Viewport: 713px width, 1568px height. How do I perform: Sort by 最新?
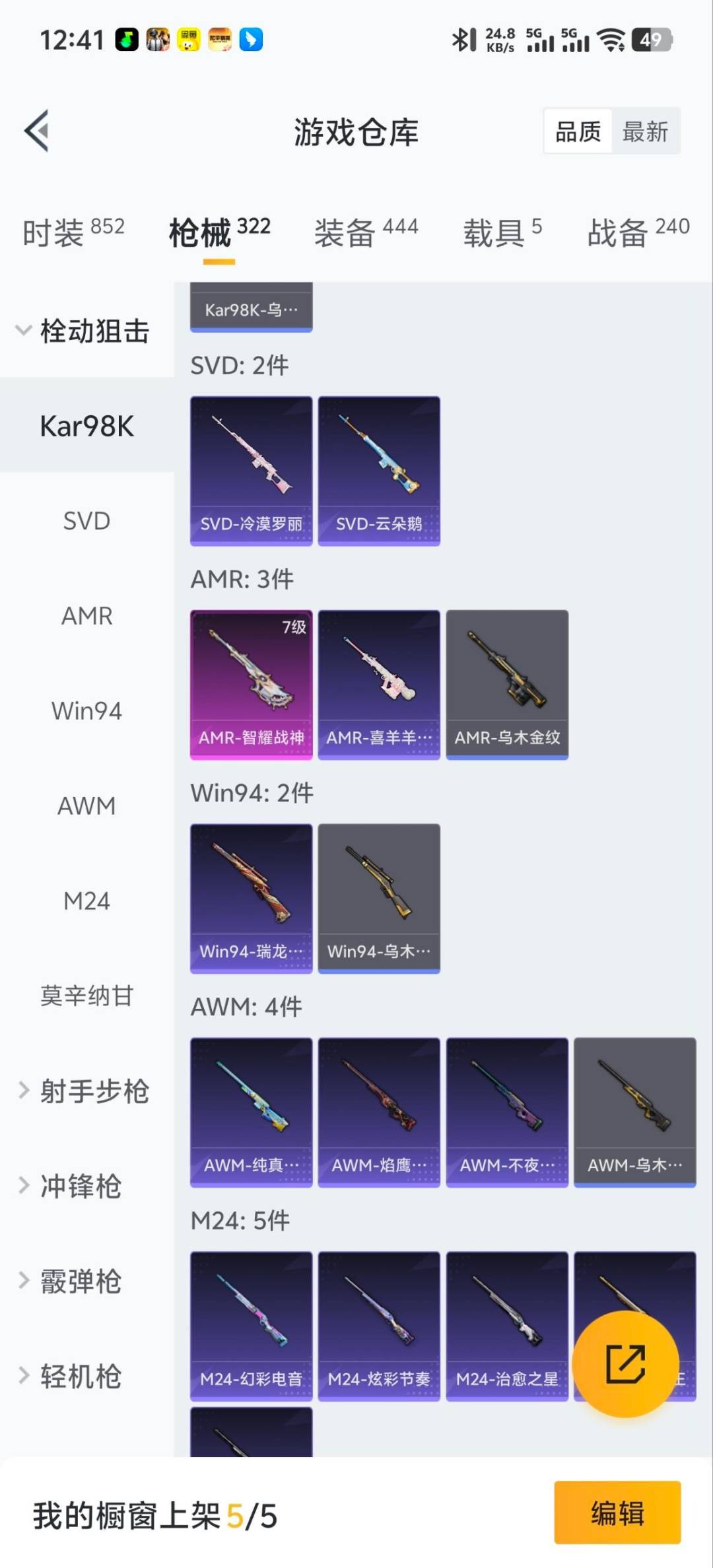tap(645, 131)
